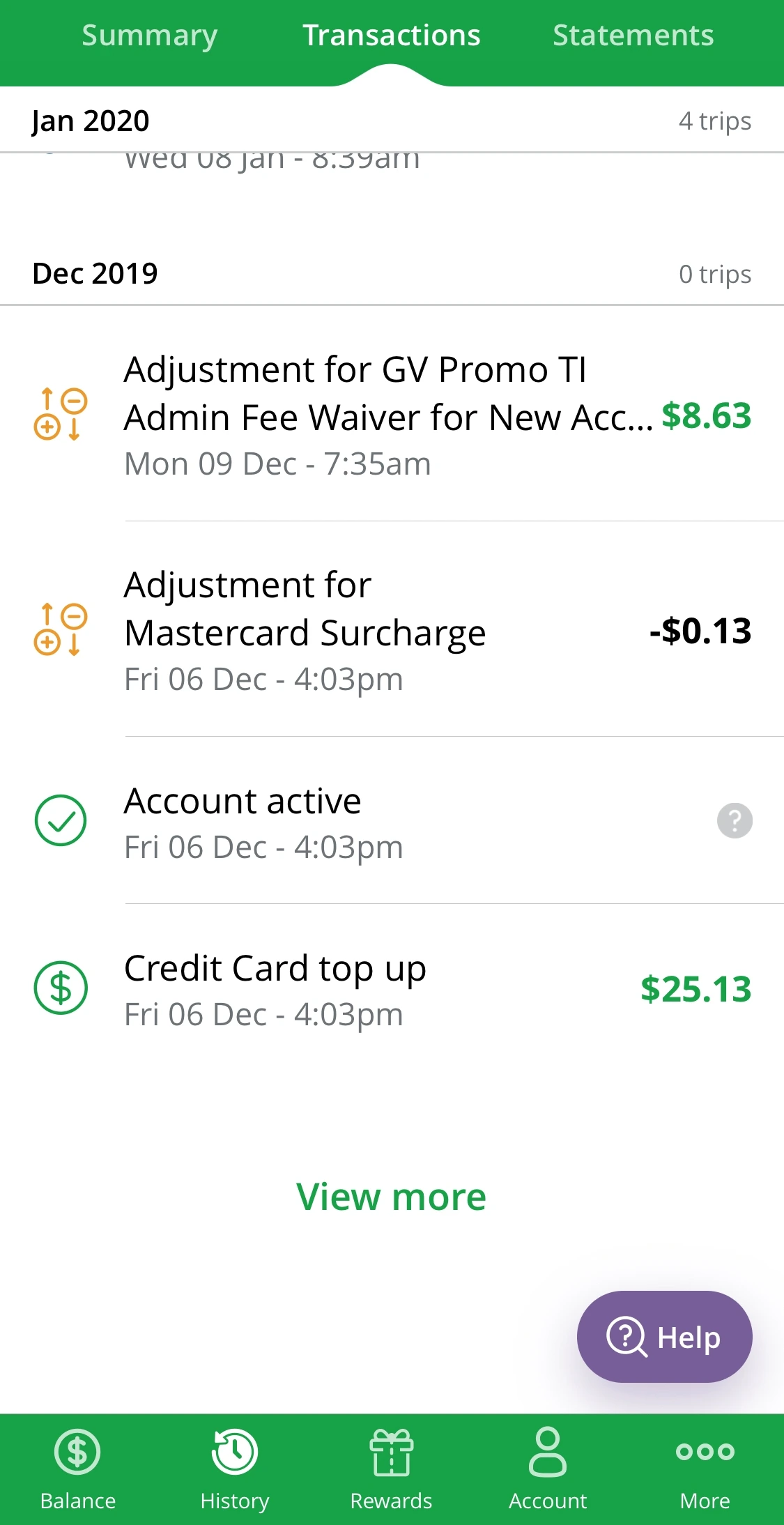Open the Mastercard Surcharge adjustment entry
784x1525 pixels.
tap(390, 631)
